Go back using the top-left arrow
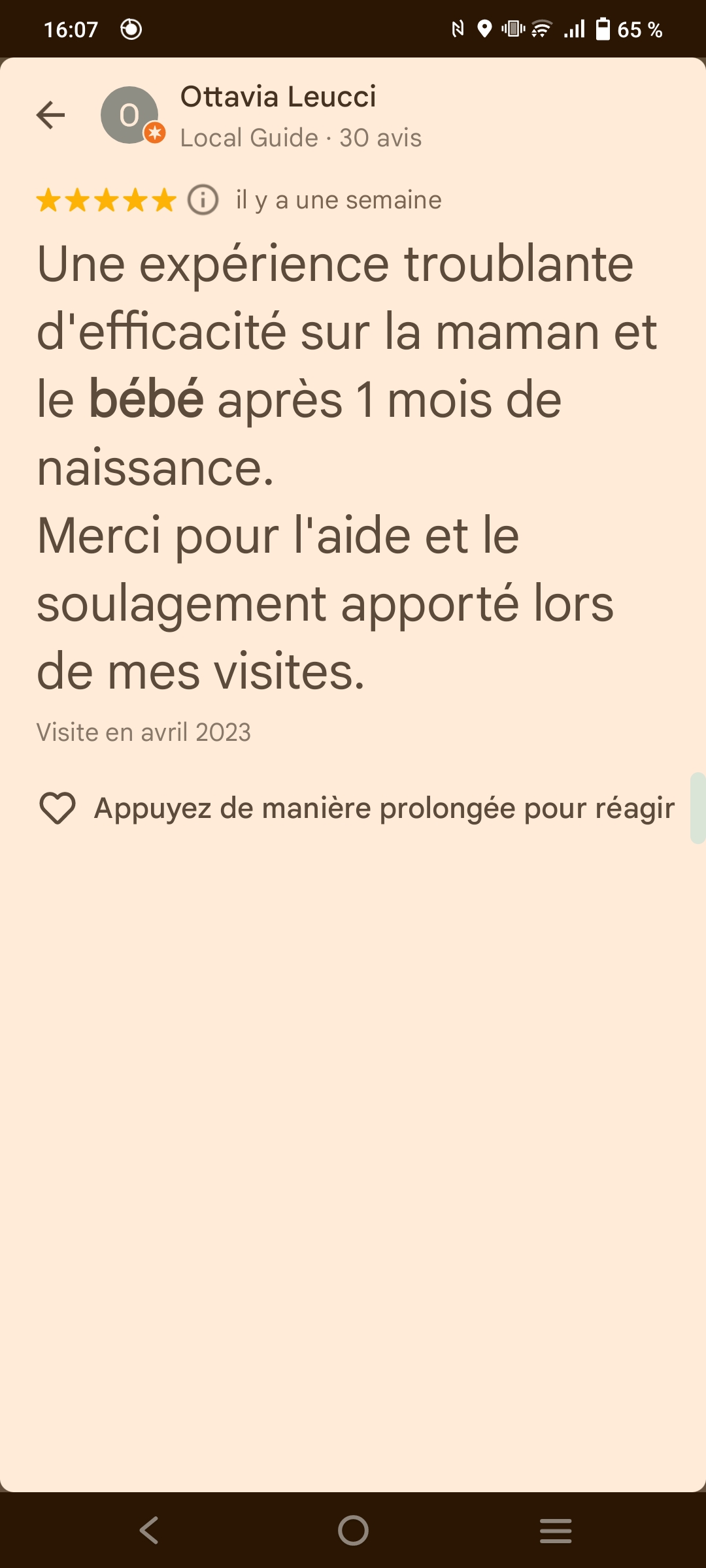The image size is (706, 1568). click(50, 116)
